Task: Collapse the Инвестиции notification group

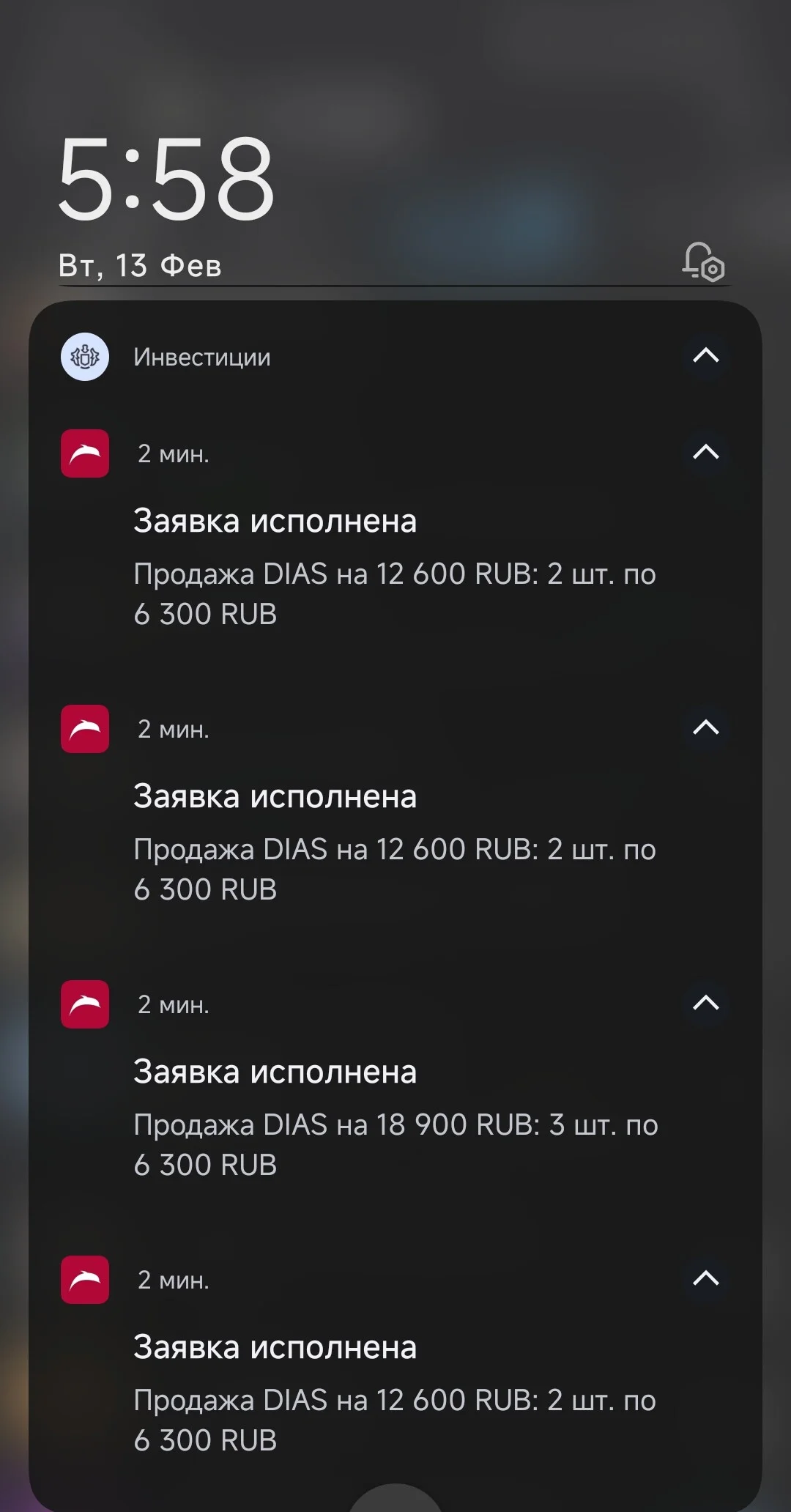Action: coord(705,356)
